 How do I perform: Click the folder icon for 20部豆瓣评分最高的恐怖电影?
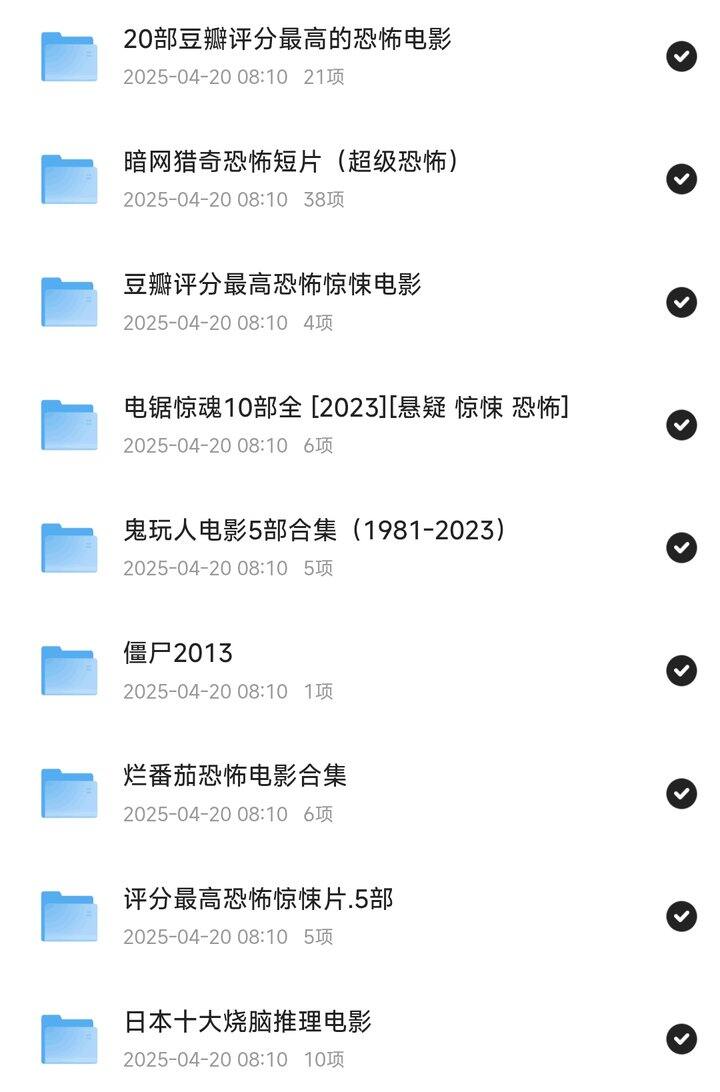(x=68, y=55)
